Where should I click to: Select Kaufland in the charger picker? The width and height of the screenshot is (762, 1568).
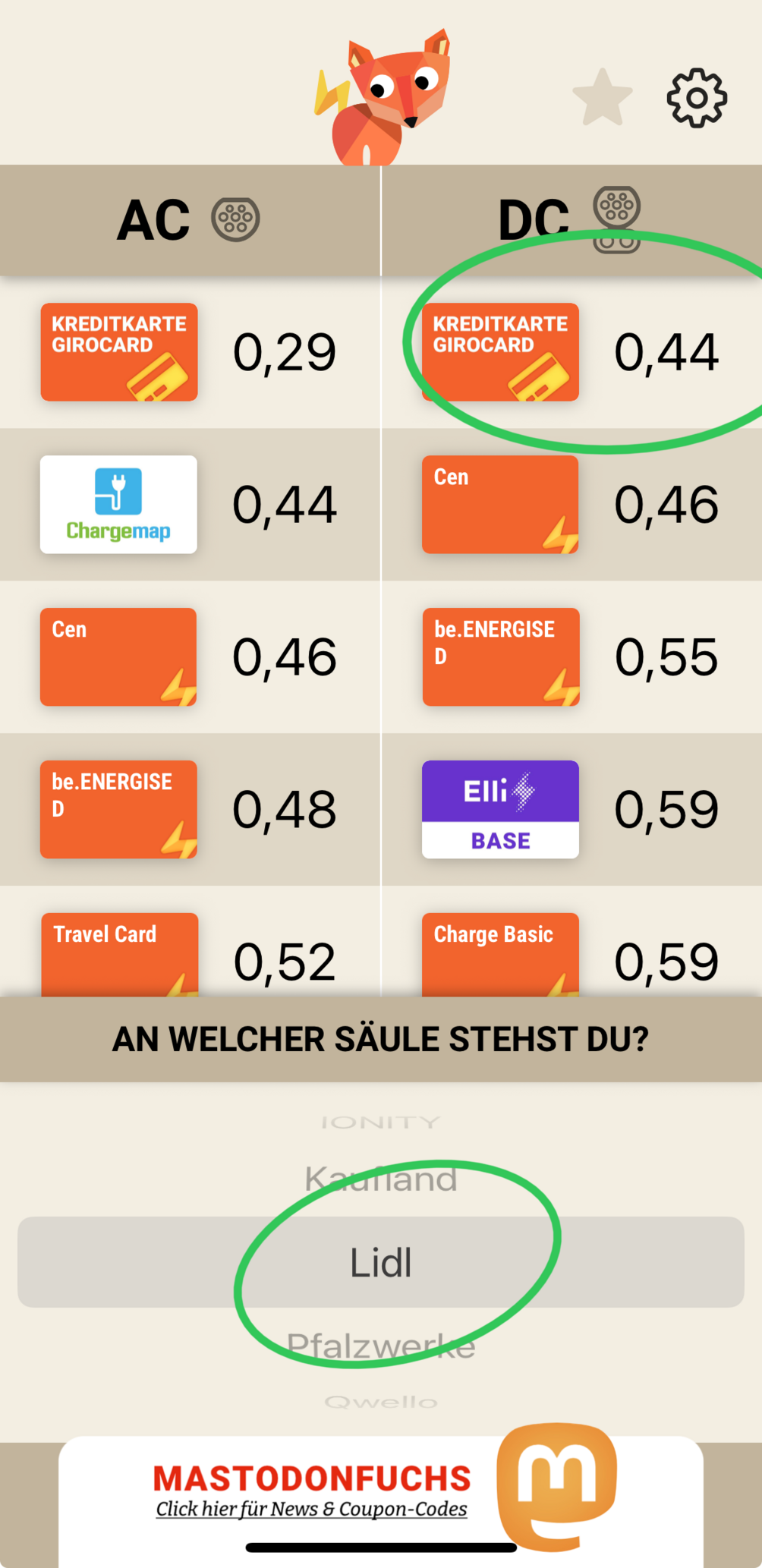pos(381,1179)
